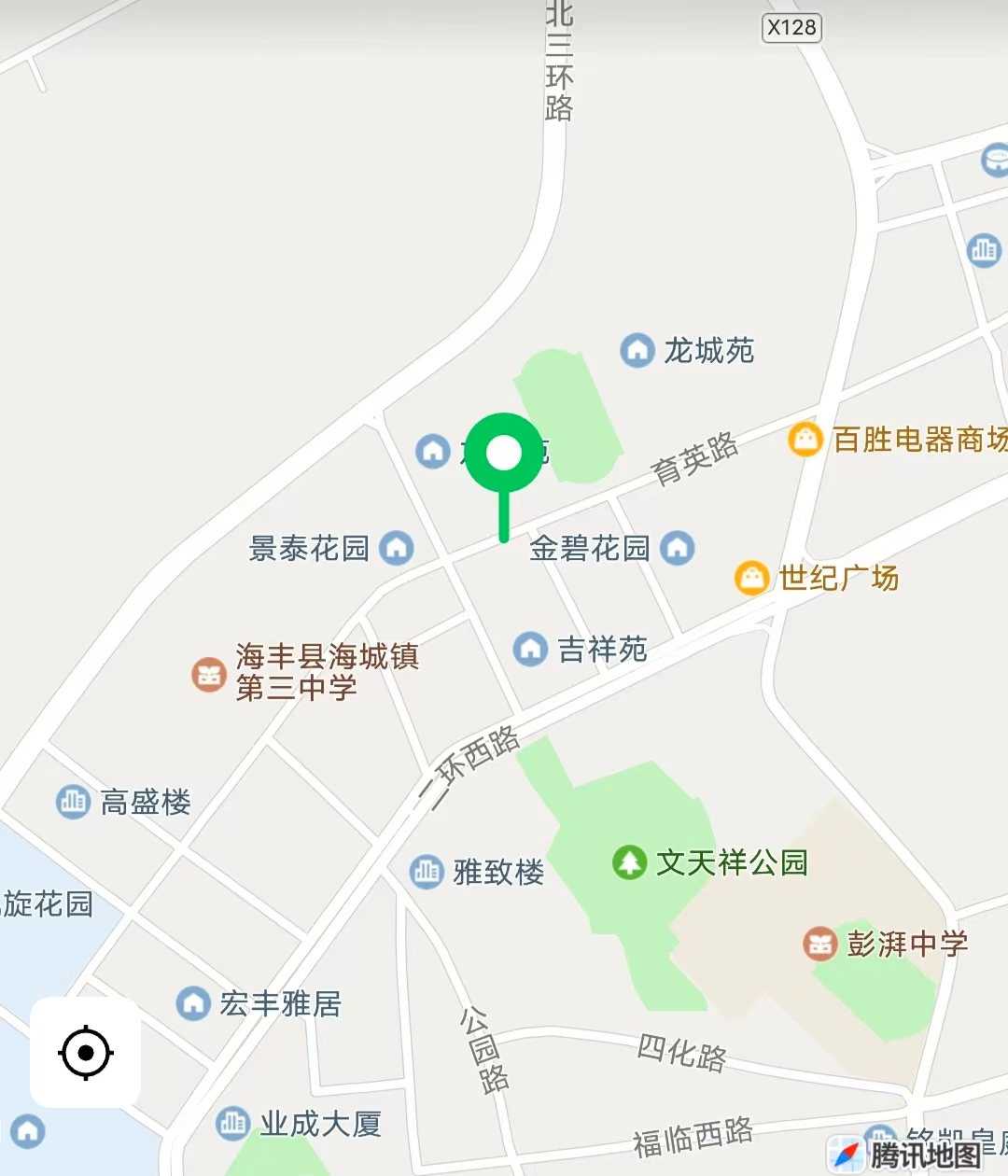The height and width of the screenshot is (1176, 1008).
Task: Tap 金碧花园 residence marker
Action: coord(678,548)
